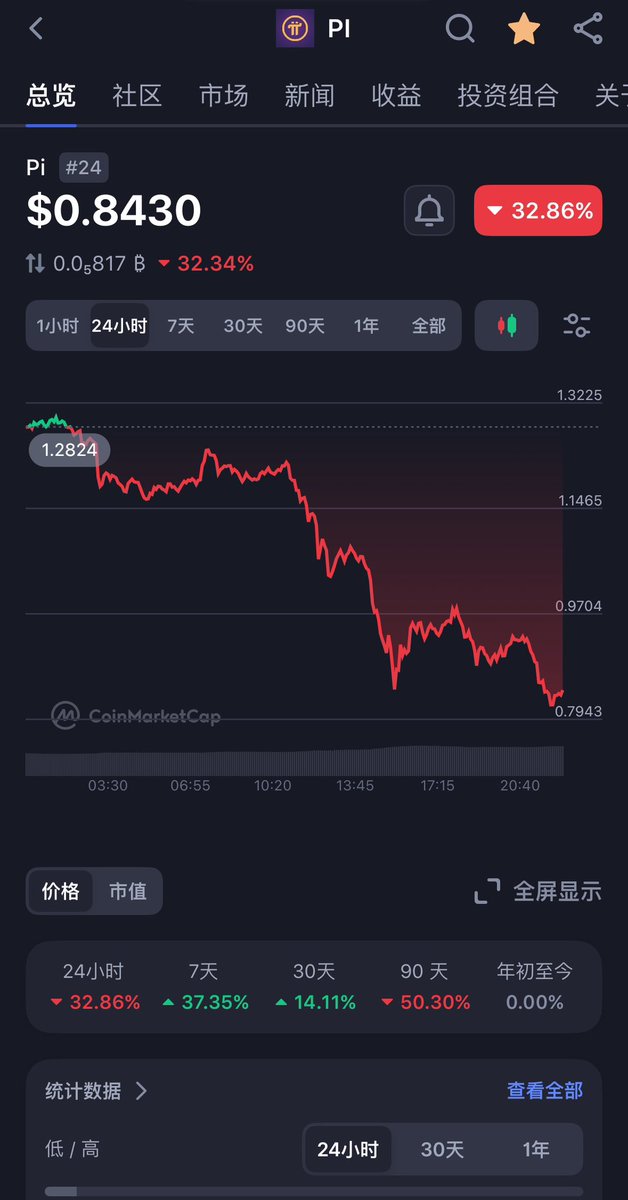Go back using the top-left arrow
This screenshot has height=1200, width=628.
tap(36, 29)
